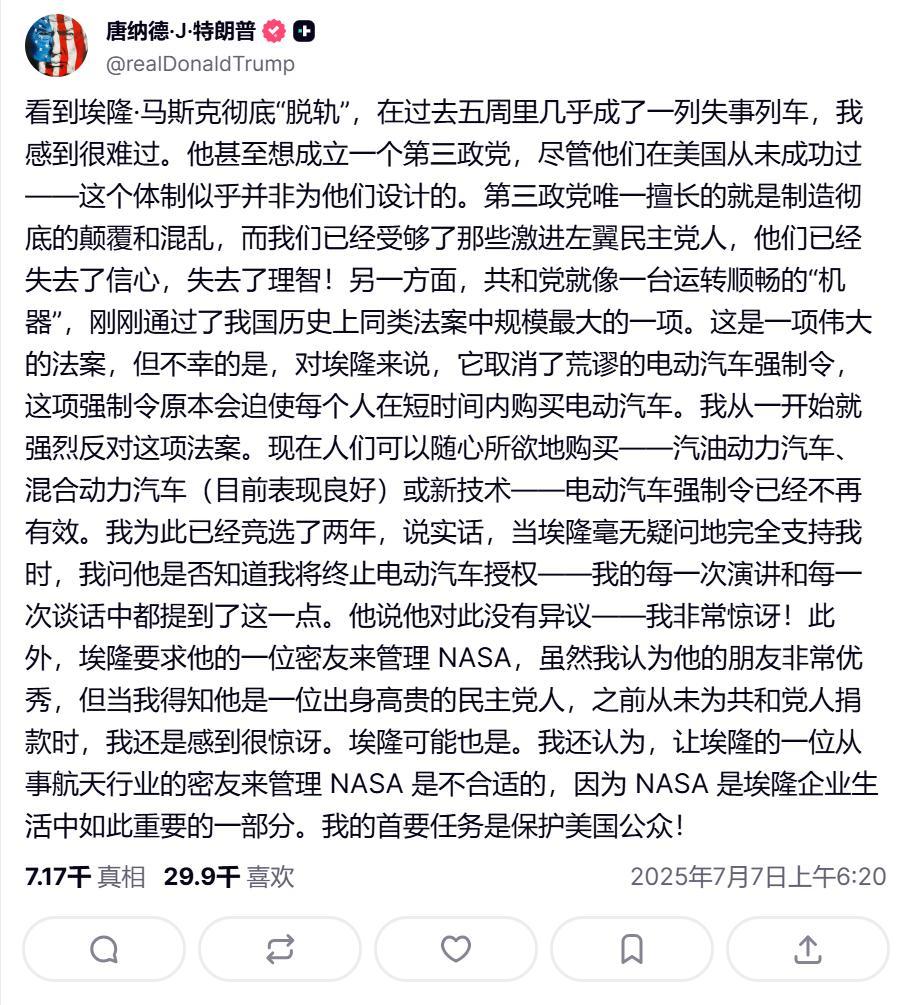The image size is (909, 1005).
Task: ReTruth this post via the repost button
Action: tap(280, 949)
